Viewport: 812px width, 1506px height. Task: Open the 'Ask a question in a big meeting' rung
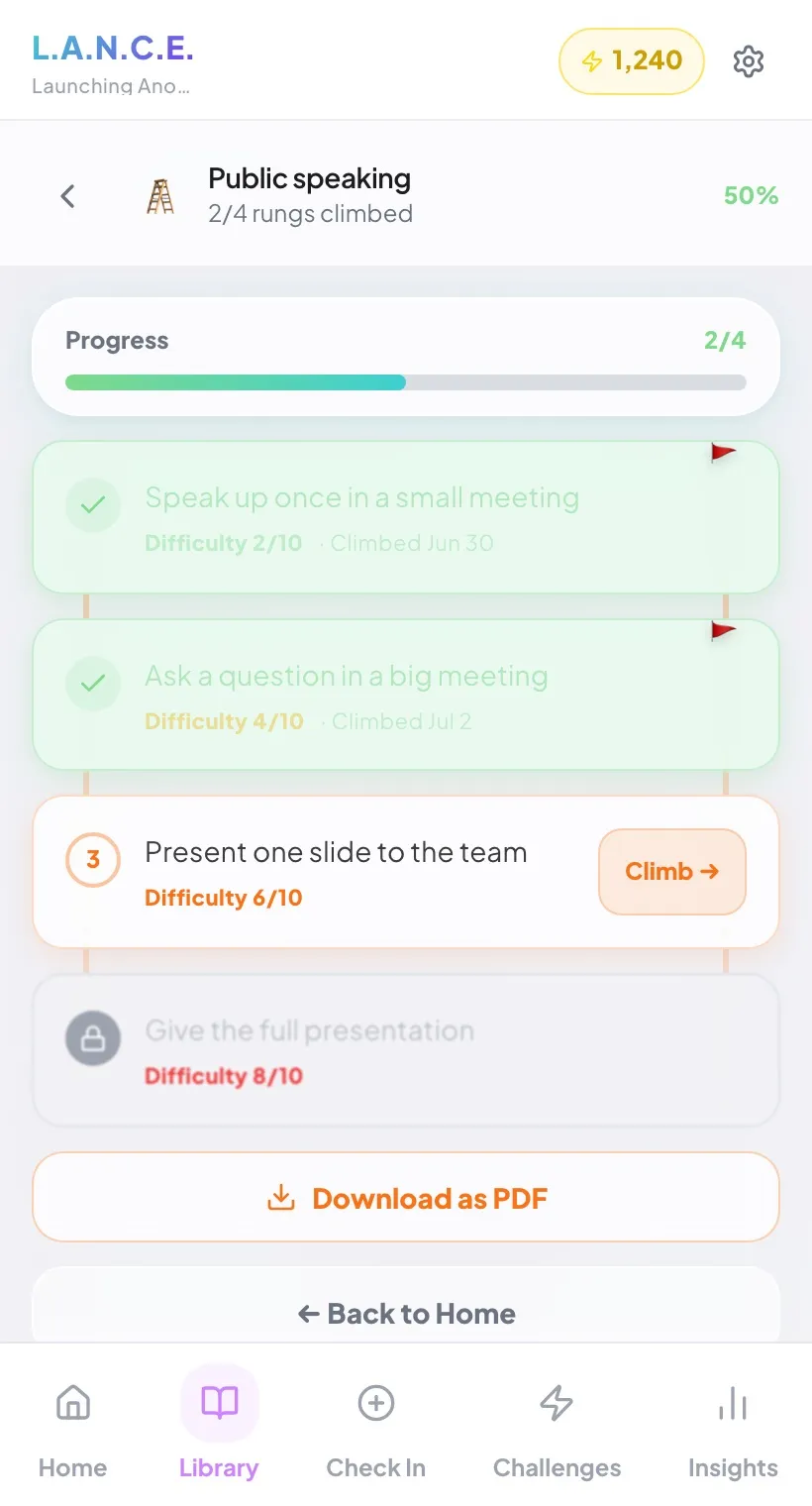(x=406, y=695)
